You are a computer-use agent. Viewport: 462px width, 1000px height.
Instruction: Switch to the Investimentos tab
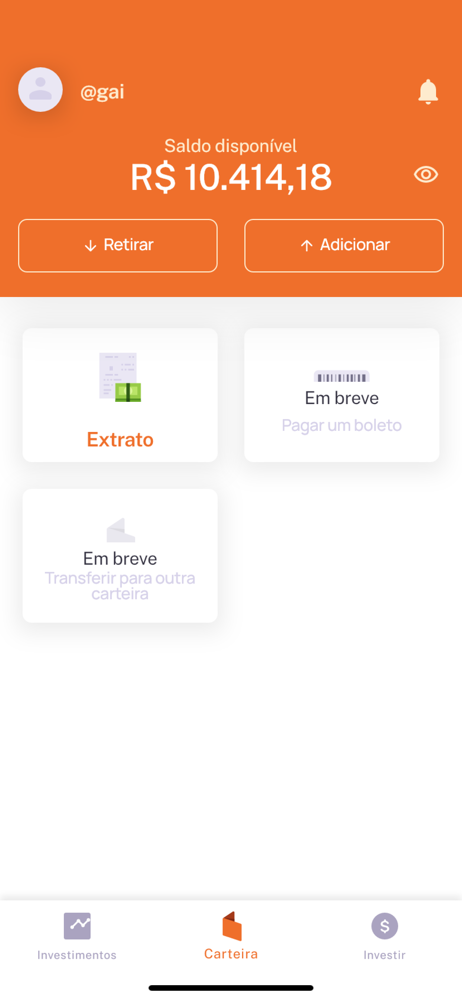pyautogui.click(x=77, y=937)
